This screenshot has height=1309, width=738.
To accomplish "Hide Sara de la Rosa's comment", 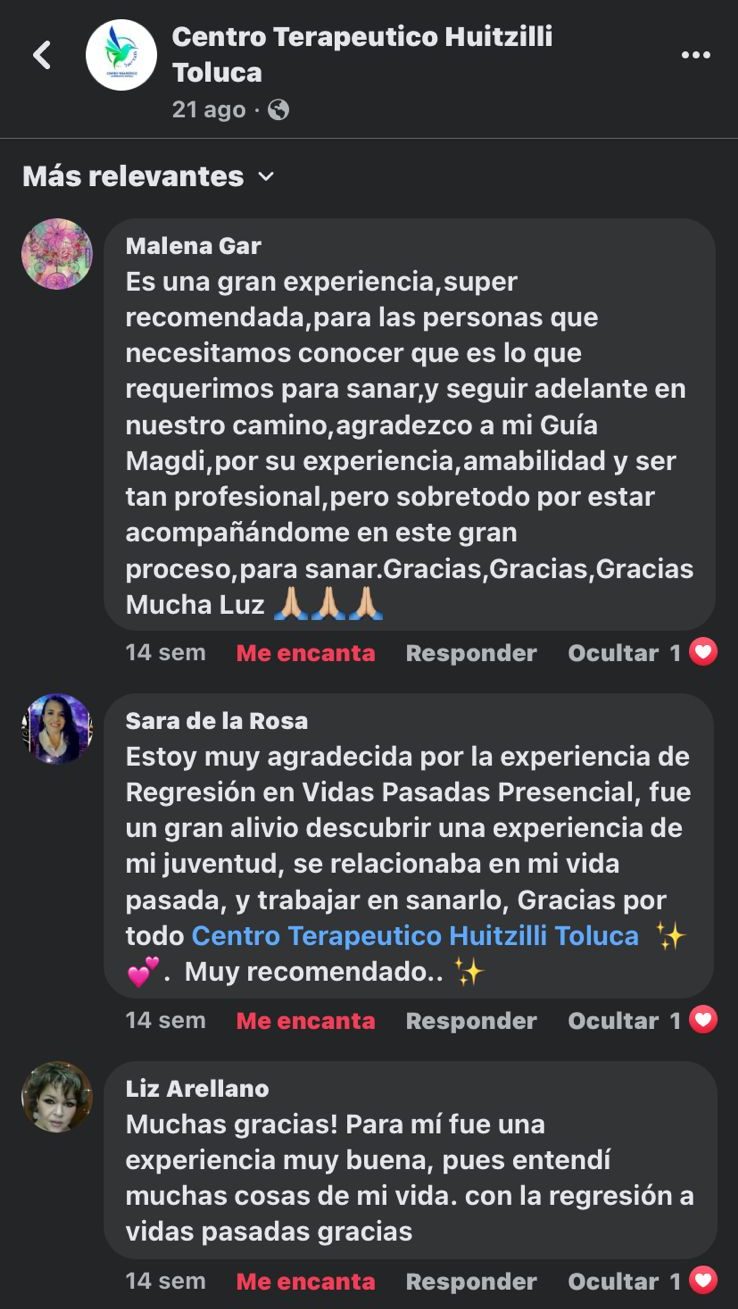I will click(x=612, y=1021).
